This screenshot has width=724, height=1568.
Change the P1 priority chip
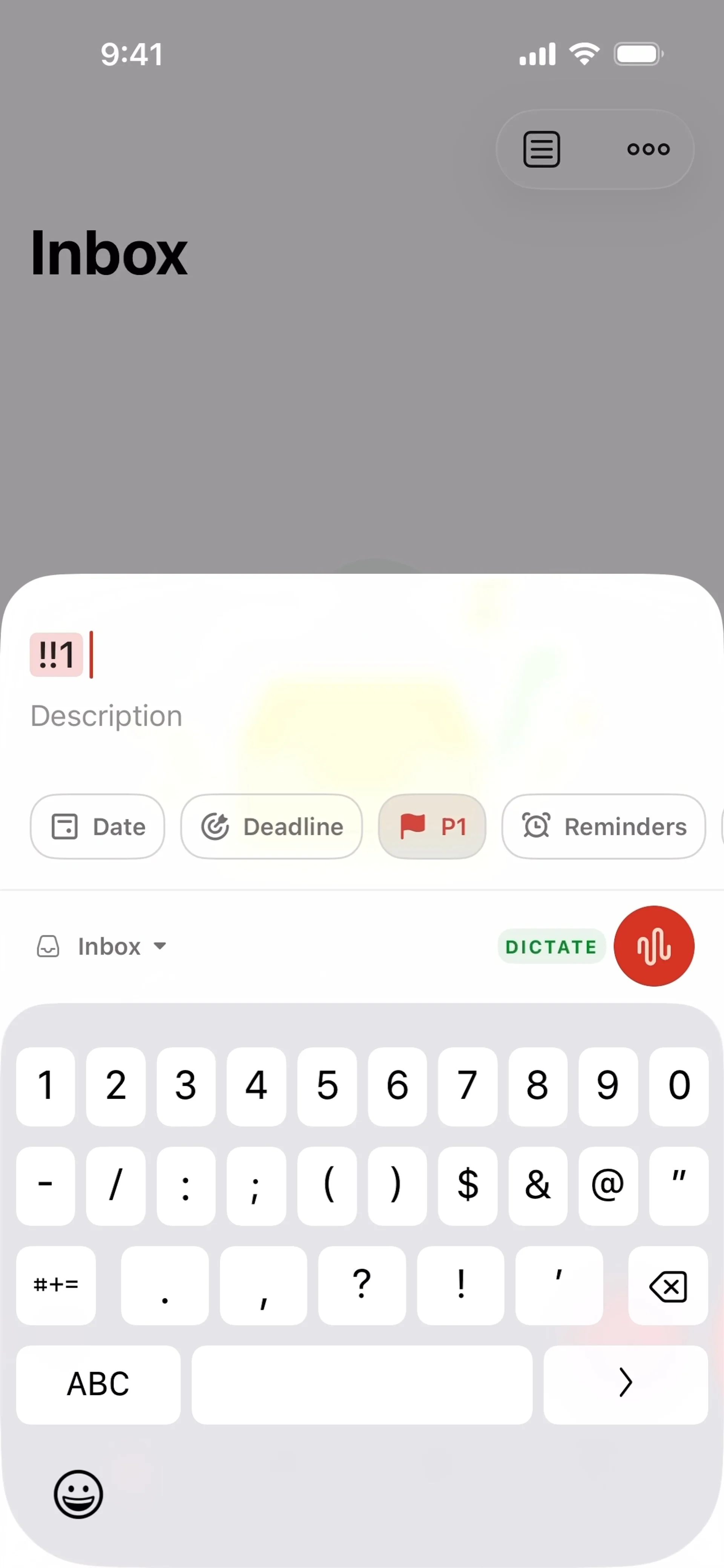(432, 827)
